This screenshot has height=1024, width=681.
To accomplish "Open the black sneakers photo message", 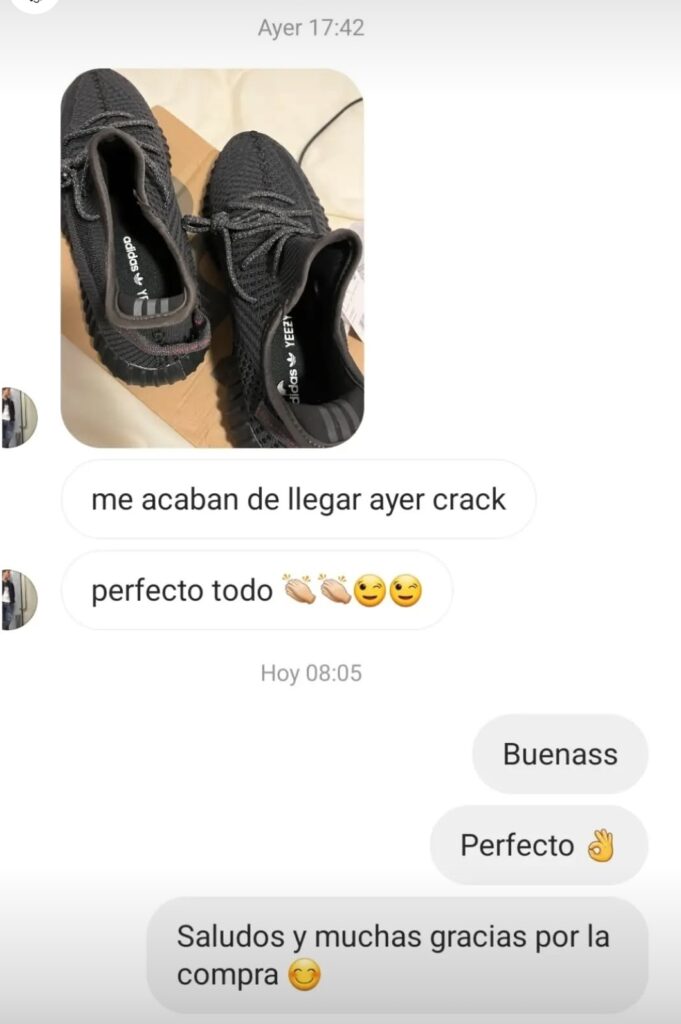I will coord(212,258).
